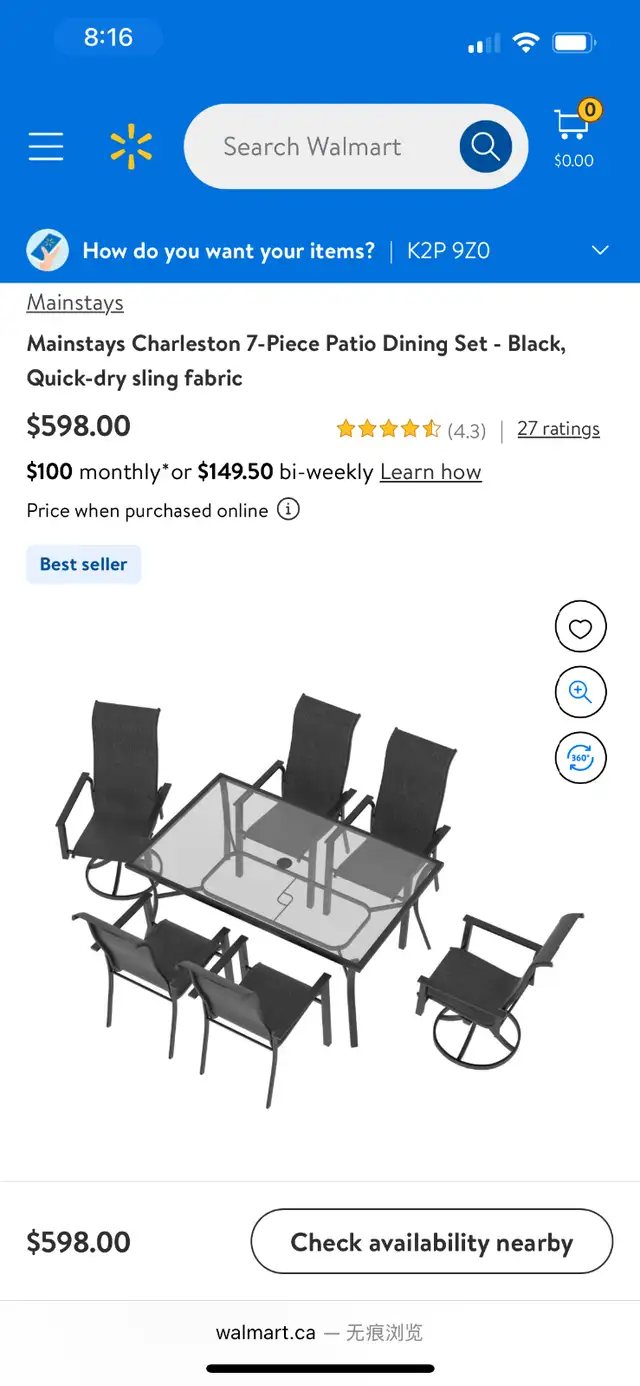Open the hamburger menu
The height and width of the screenshot is (1386, 640).
click(46, 147)
